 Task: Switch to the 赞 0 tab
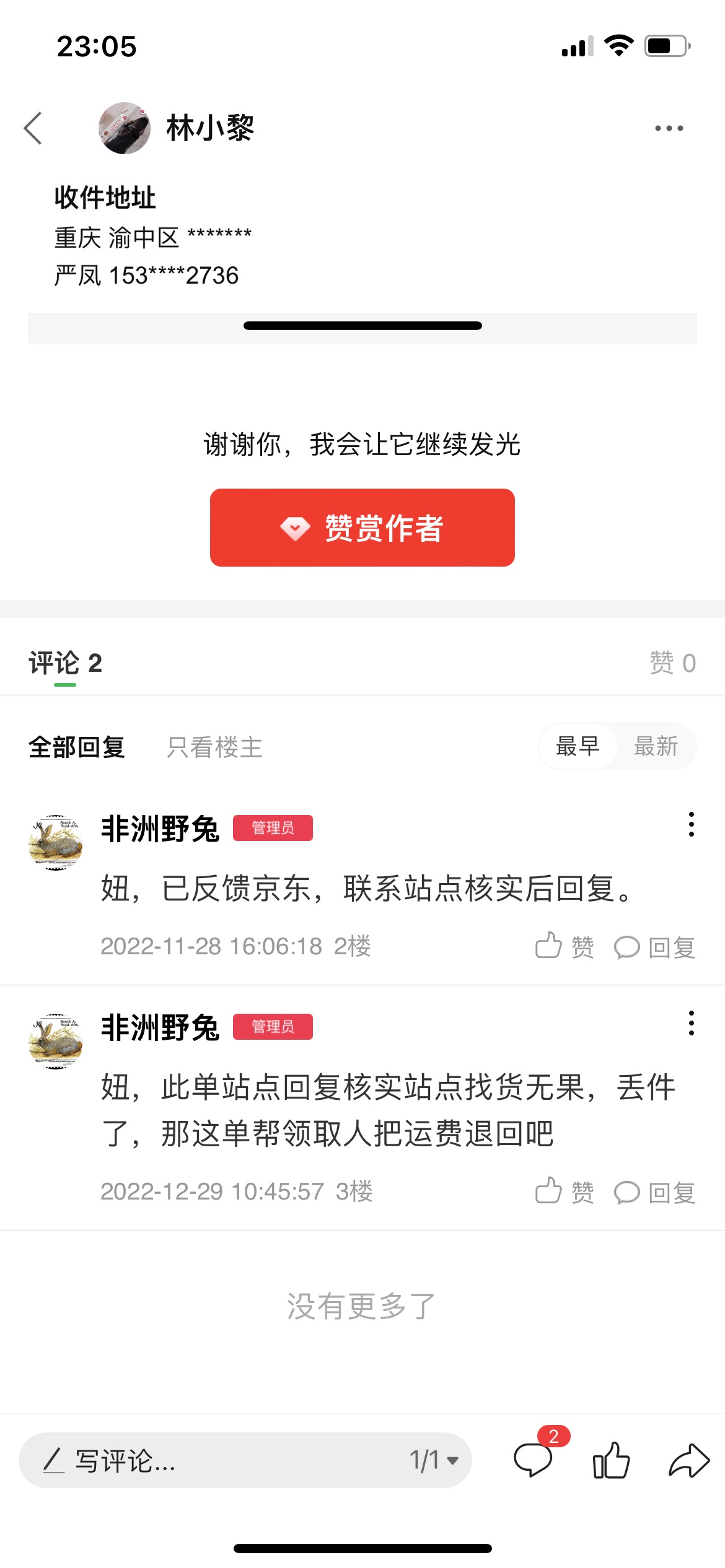click(x=672, y=663)
